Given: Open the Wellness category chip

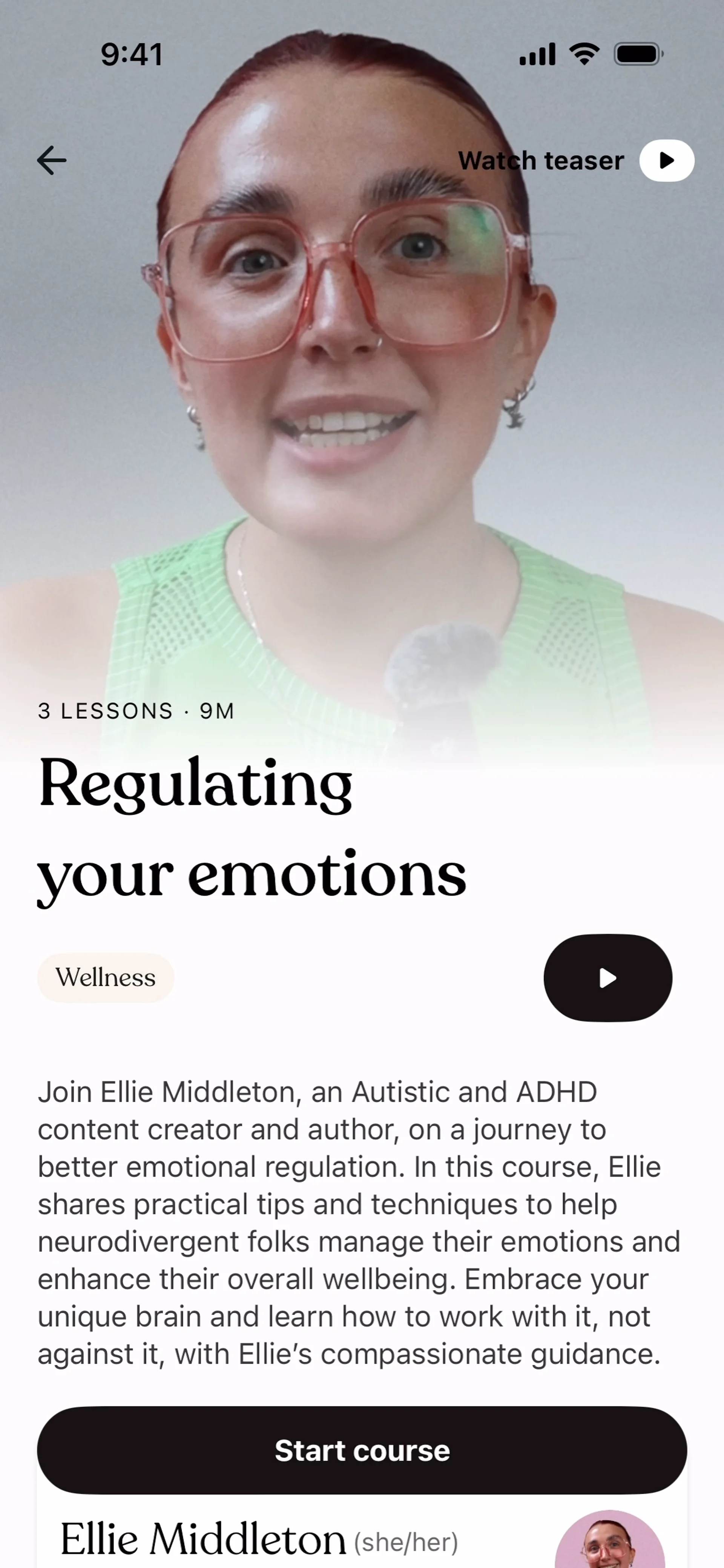Looking at the screenshot, I should 106,978.
